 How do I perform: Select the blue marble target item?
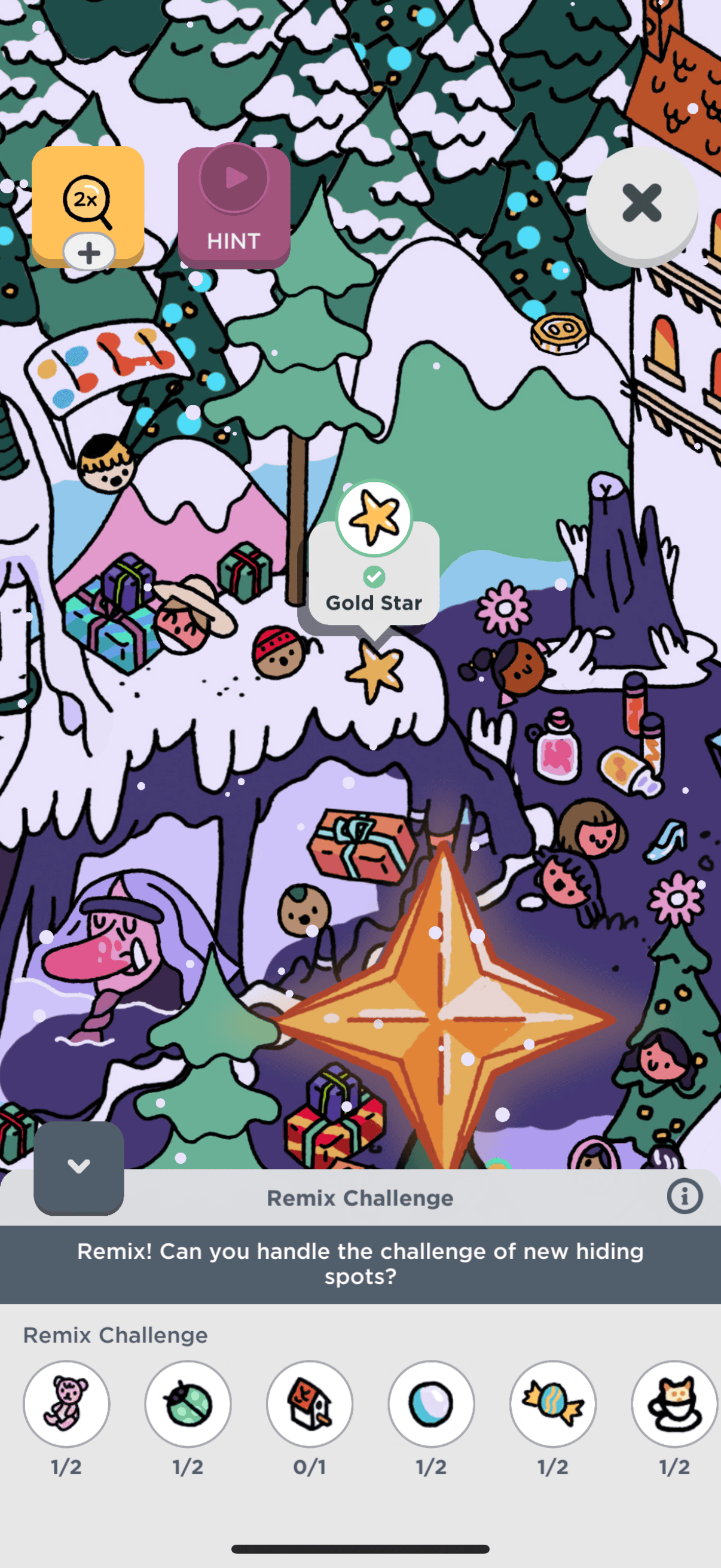[432, 1403]
